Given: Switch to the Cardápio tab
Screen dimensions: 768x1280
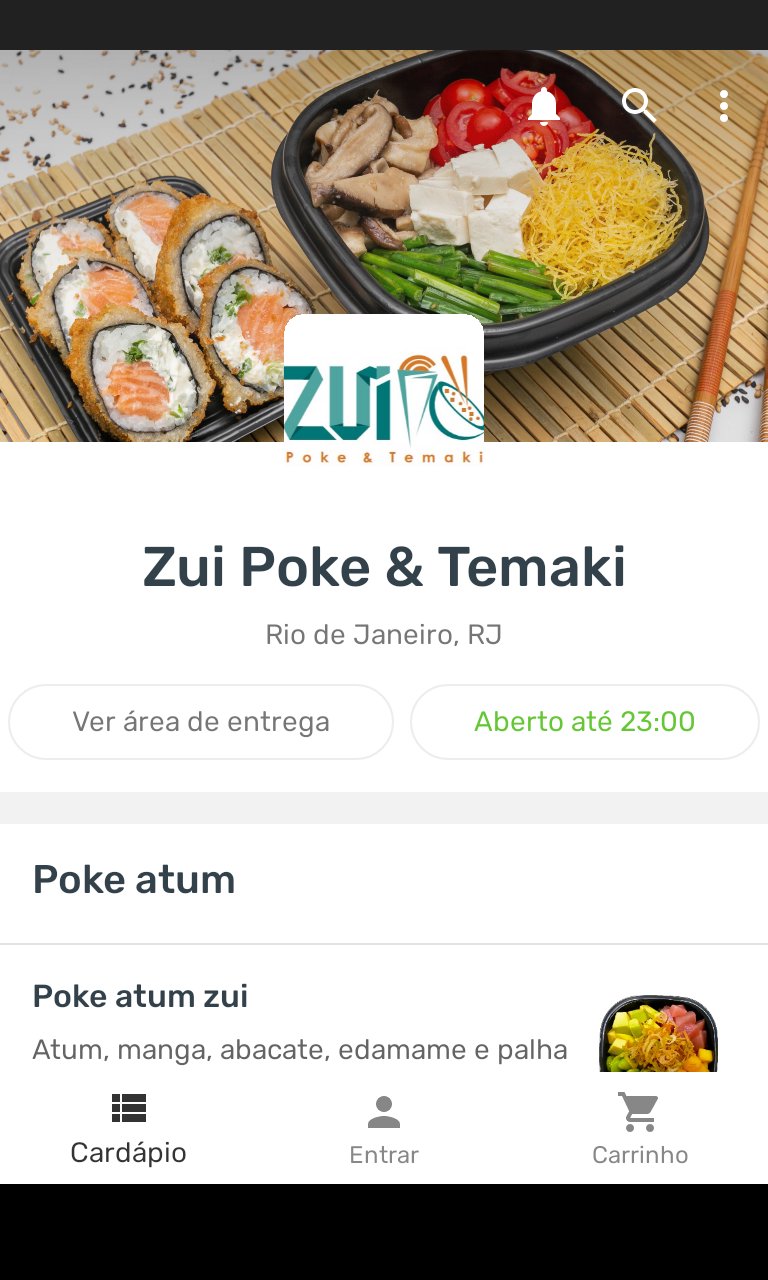Looking at the screenshot, I should 128,1130.
